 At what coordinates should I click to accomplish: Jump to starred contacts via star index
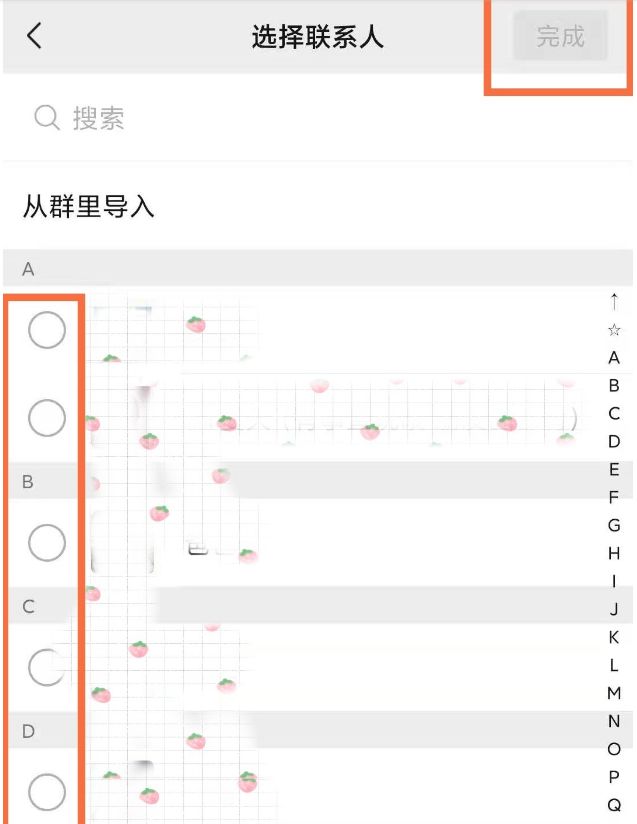pos(614,330)
